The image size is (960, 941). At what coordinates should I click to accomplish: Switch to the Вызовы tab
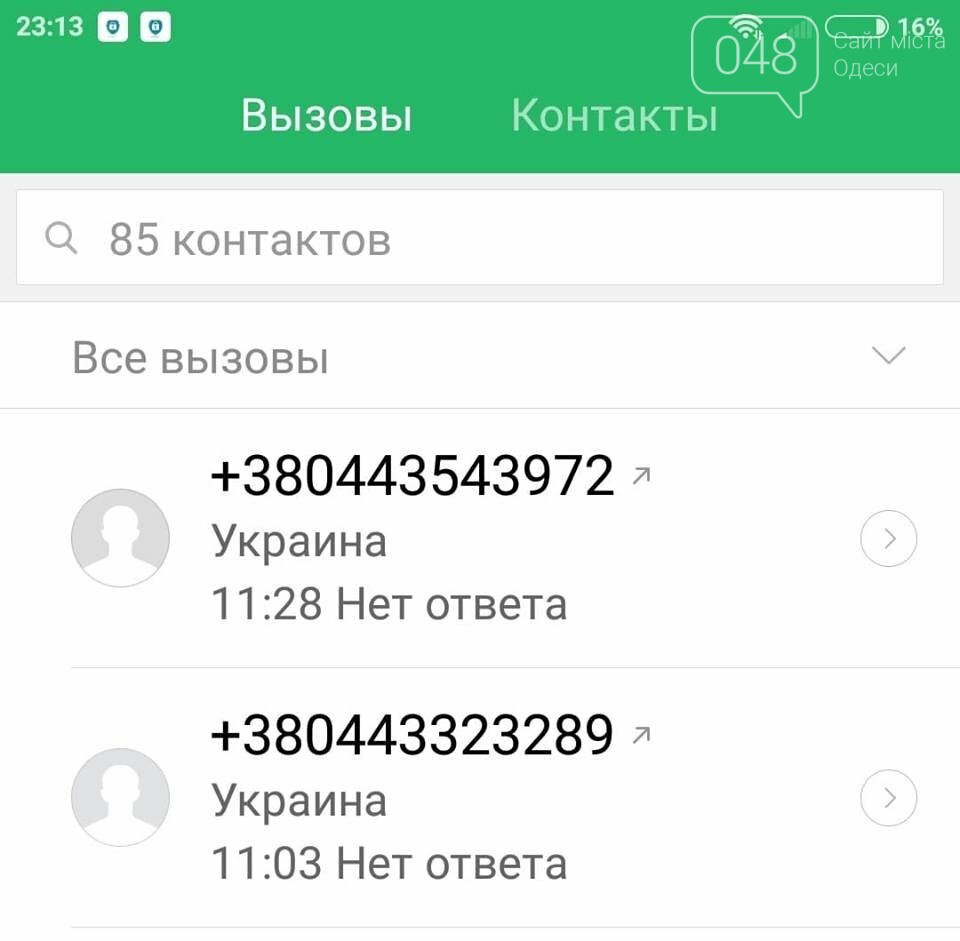tap(326, 115)
